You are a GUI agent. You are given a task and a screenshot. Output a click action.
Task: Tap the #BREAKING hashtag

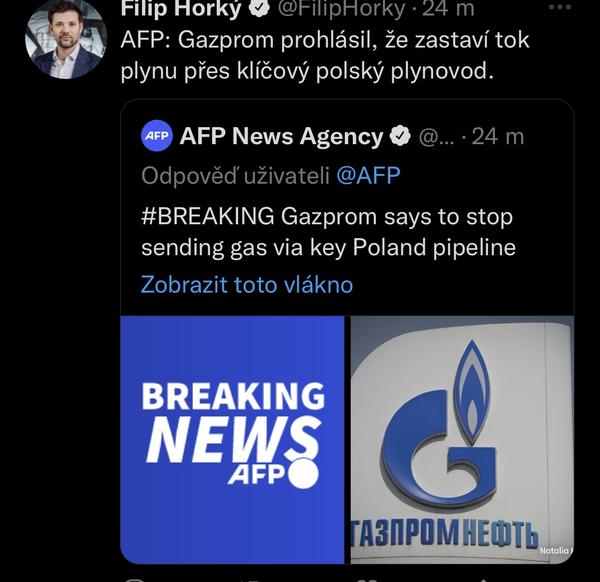(207, 216)
